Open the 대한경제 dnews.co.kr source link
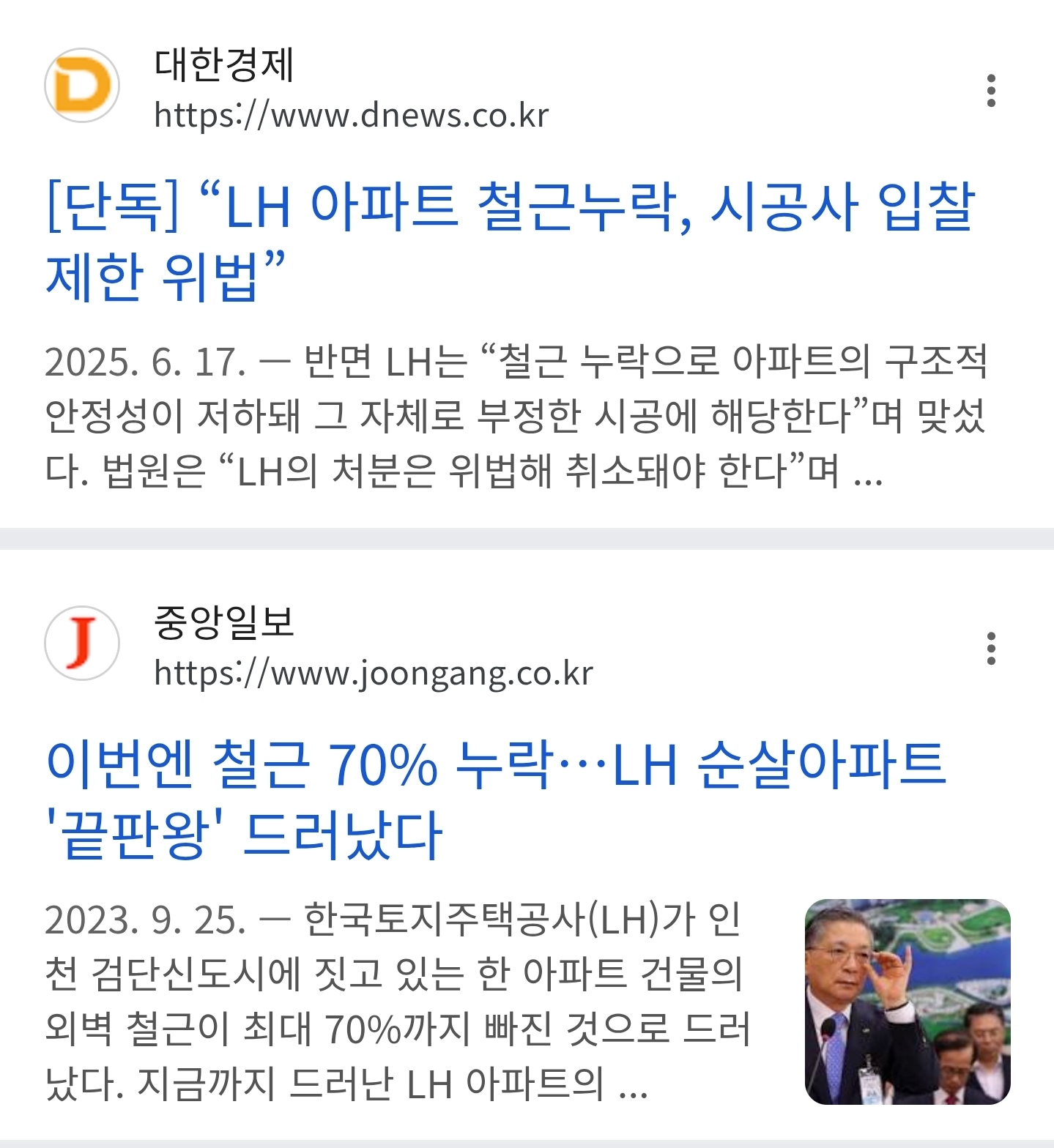The image size is (1054, 1148). [x=351, y=116]
